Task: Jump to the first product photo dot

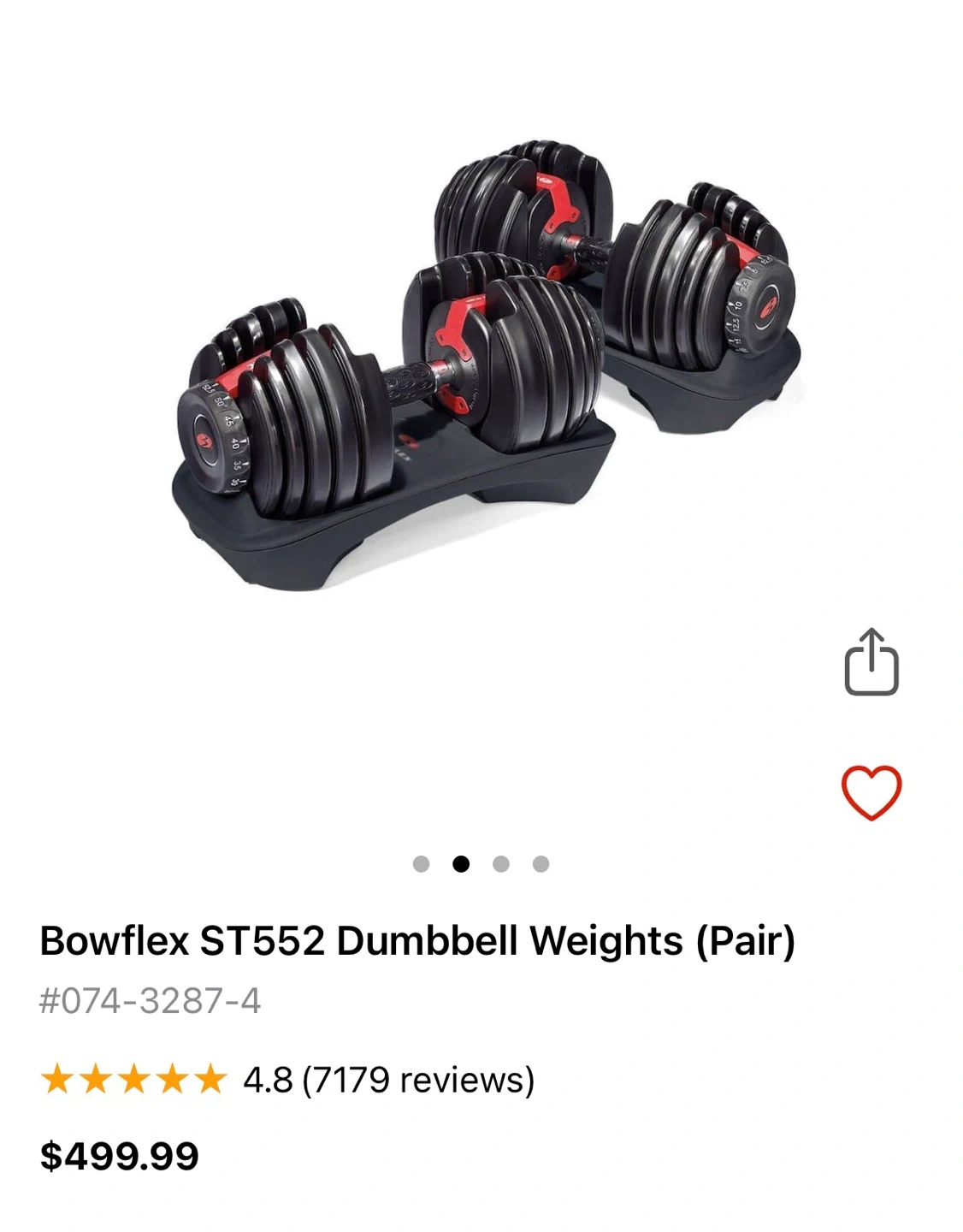Action: click(421, 864)
